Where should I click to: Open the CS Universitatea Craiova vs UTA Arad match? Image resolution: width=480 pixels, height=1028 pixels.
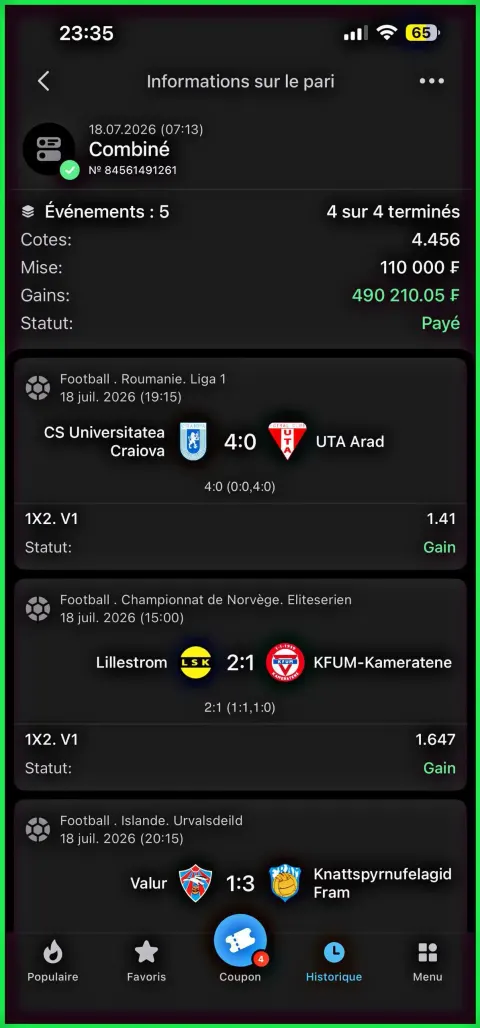coord(240,464)
